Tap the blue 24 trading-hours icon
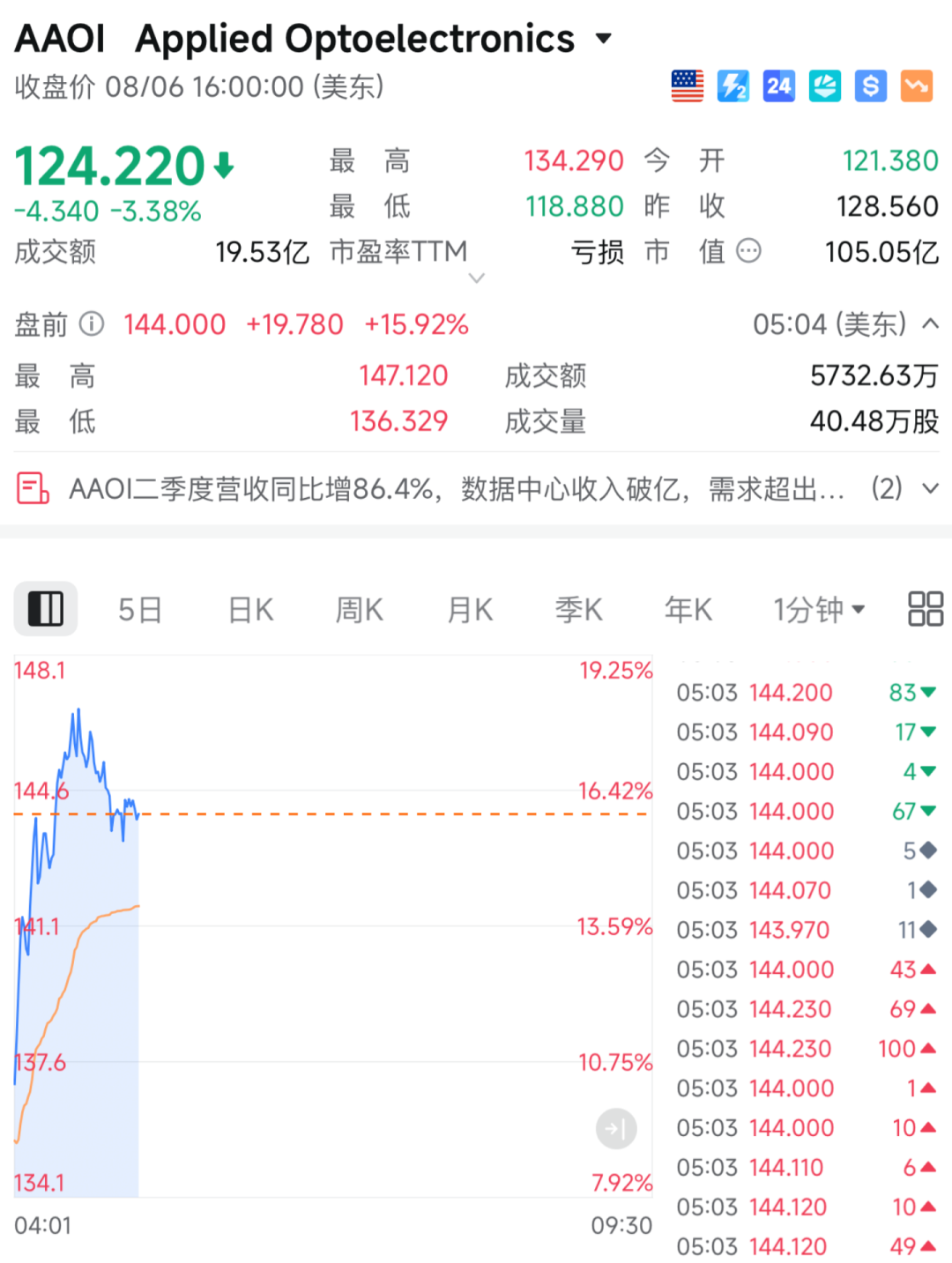 (x=778, y=86)
